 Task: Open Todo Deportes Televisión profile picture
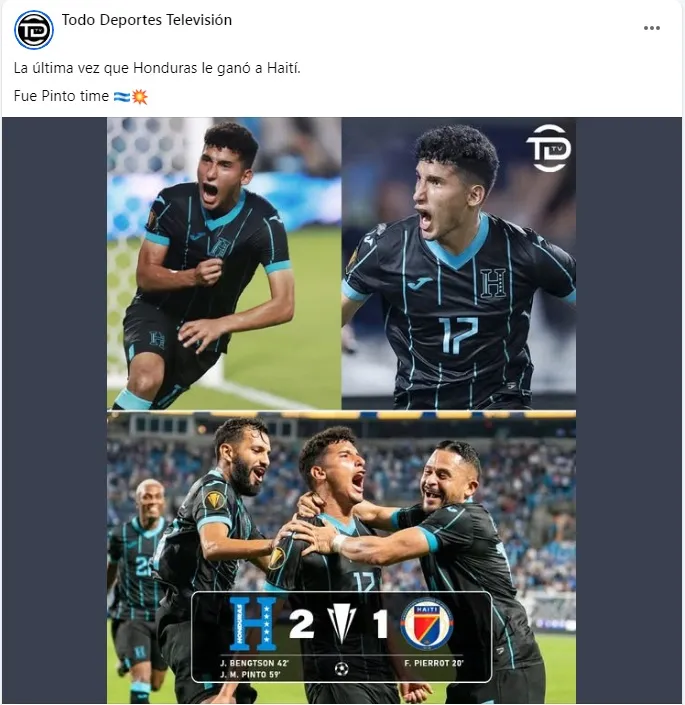pos(33,29)
